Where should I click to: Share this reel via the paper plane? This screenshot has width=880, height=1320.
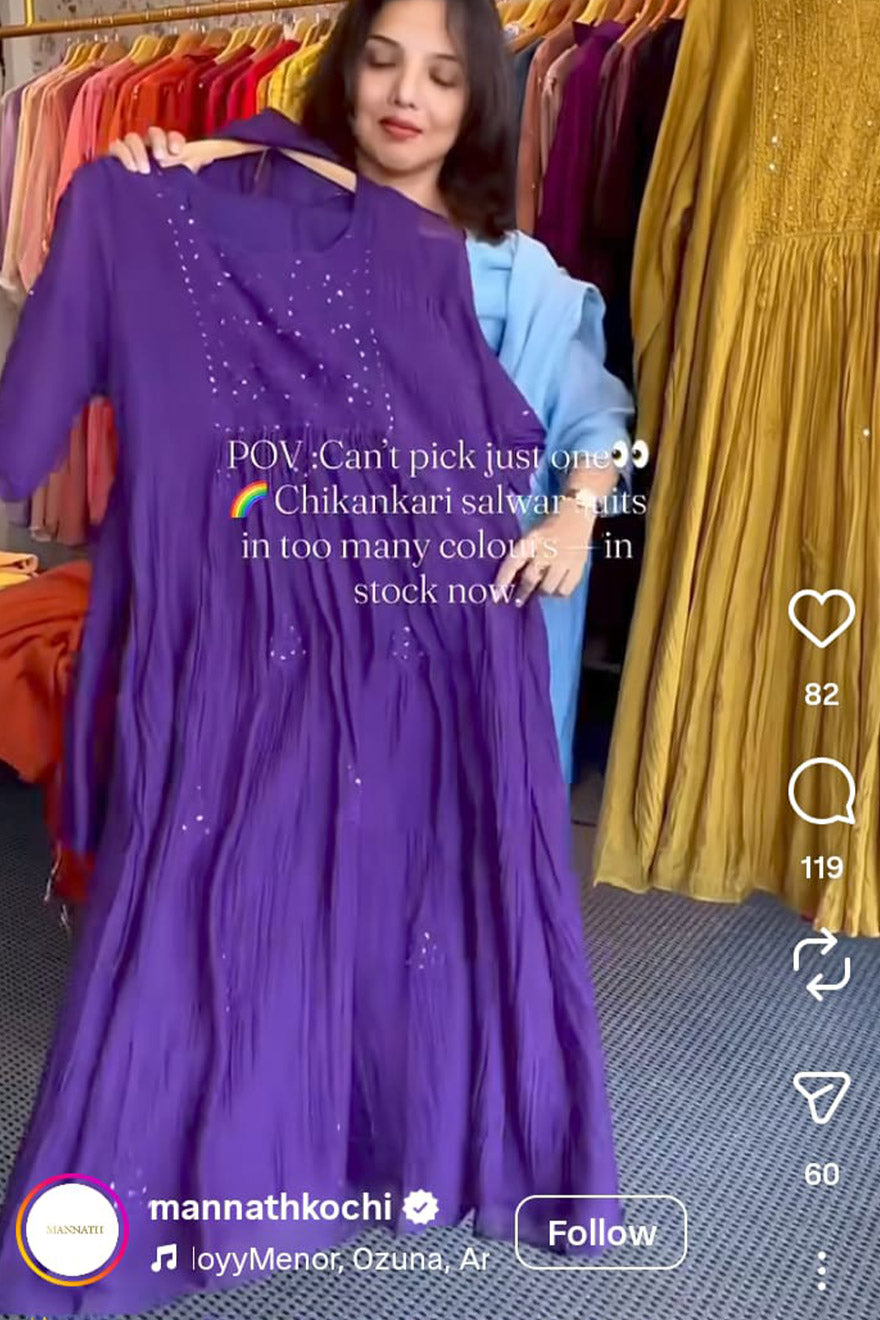821,1097
